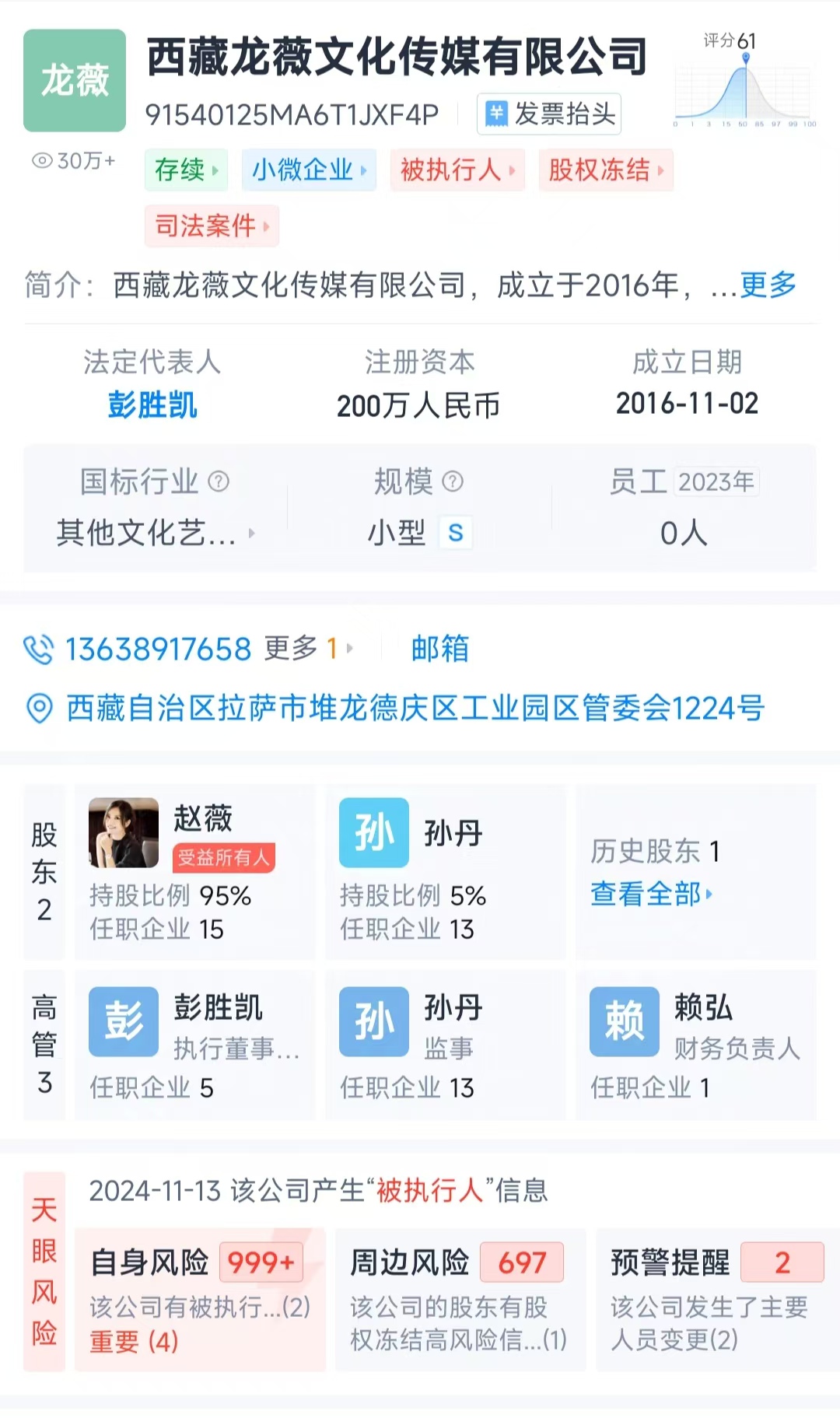Open the 存续 status chip
Screen dimensions: 840x1418
pyautogui.click(x=186, y=170)
